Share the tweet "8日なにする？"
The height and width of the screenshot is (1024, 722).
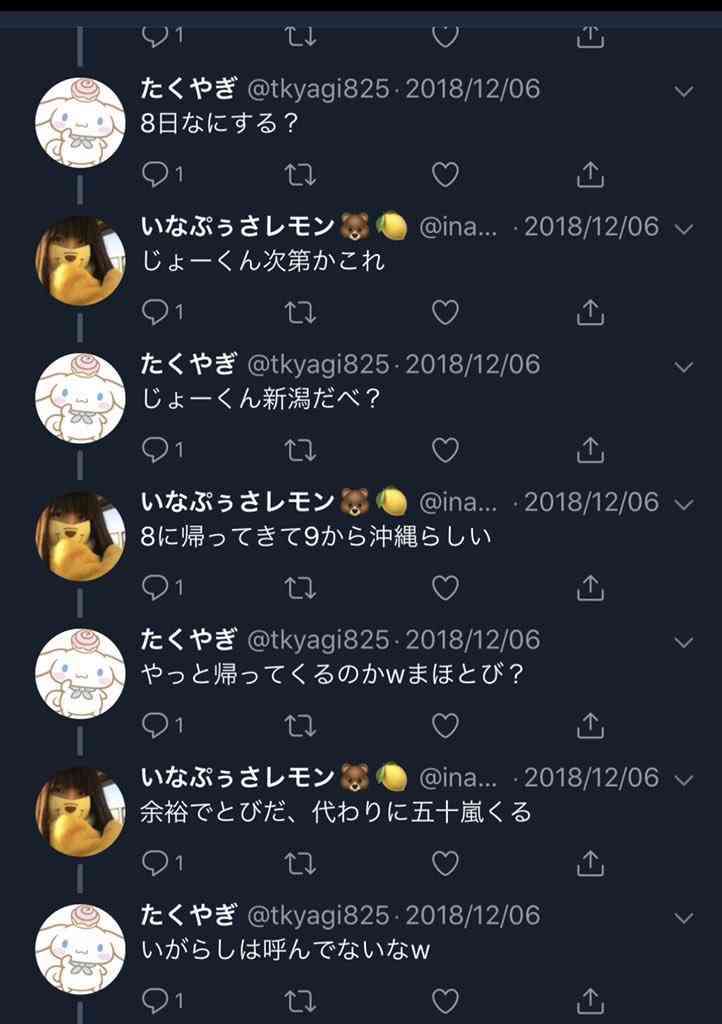[590, 175]
